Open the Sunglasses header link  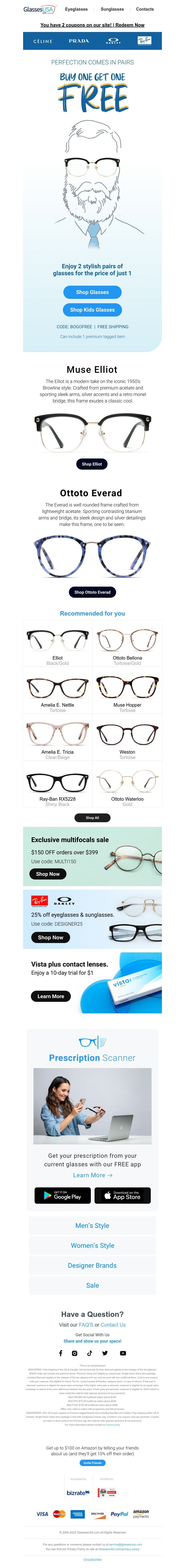pyautogui.click(x=112, y=9)
